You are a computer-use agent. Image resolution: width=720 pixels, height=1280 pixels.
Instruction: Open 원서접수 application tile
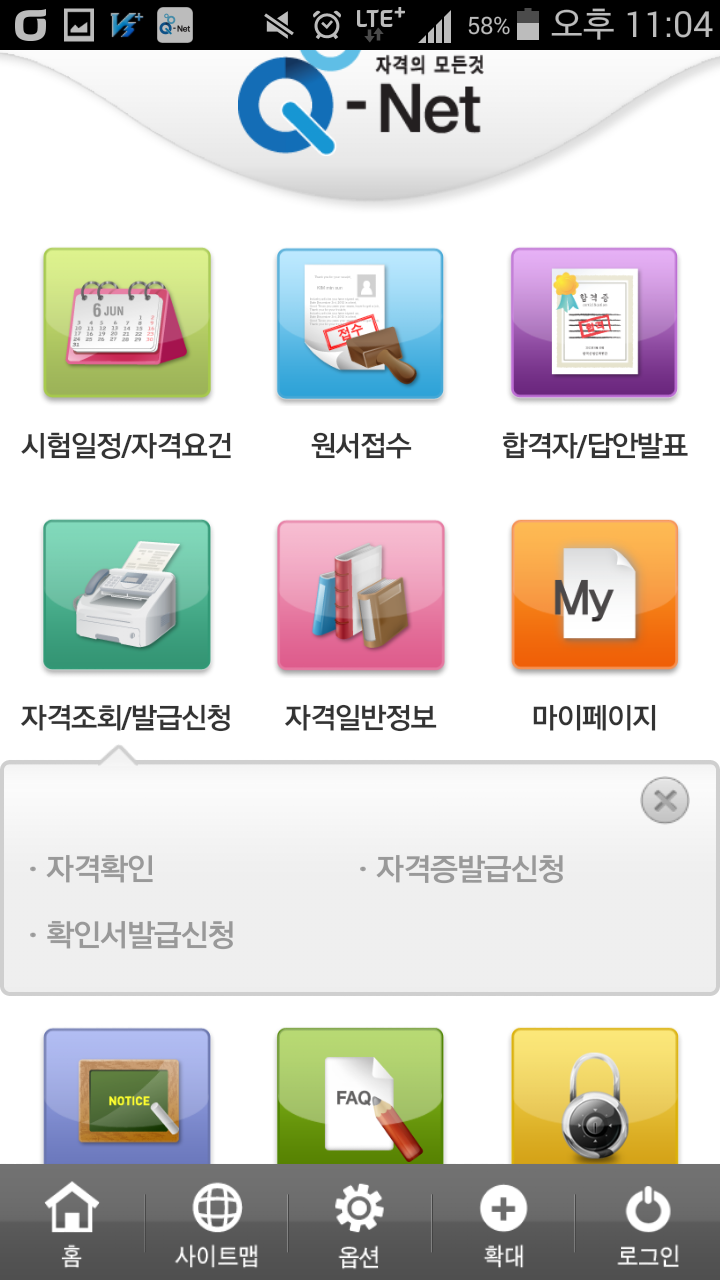[x=360, y=323]
